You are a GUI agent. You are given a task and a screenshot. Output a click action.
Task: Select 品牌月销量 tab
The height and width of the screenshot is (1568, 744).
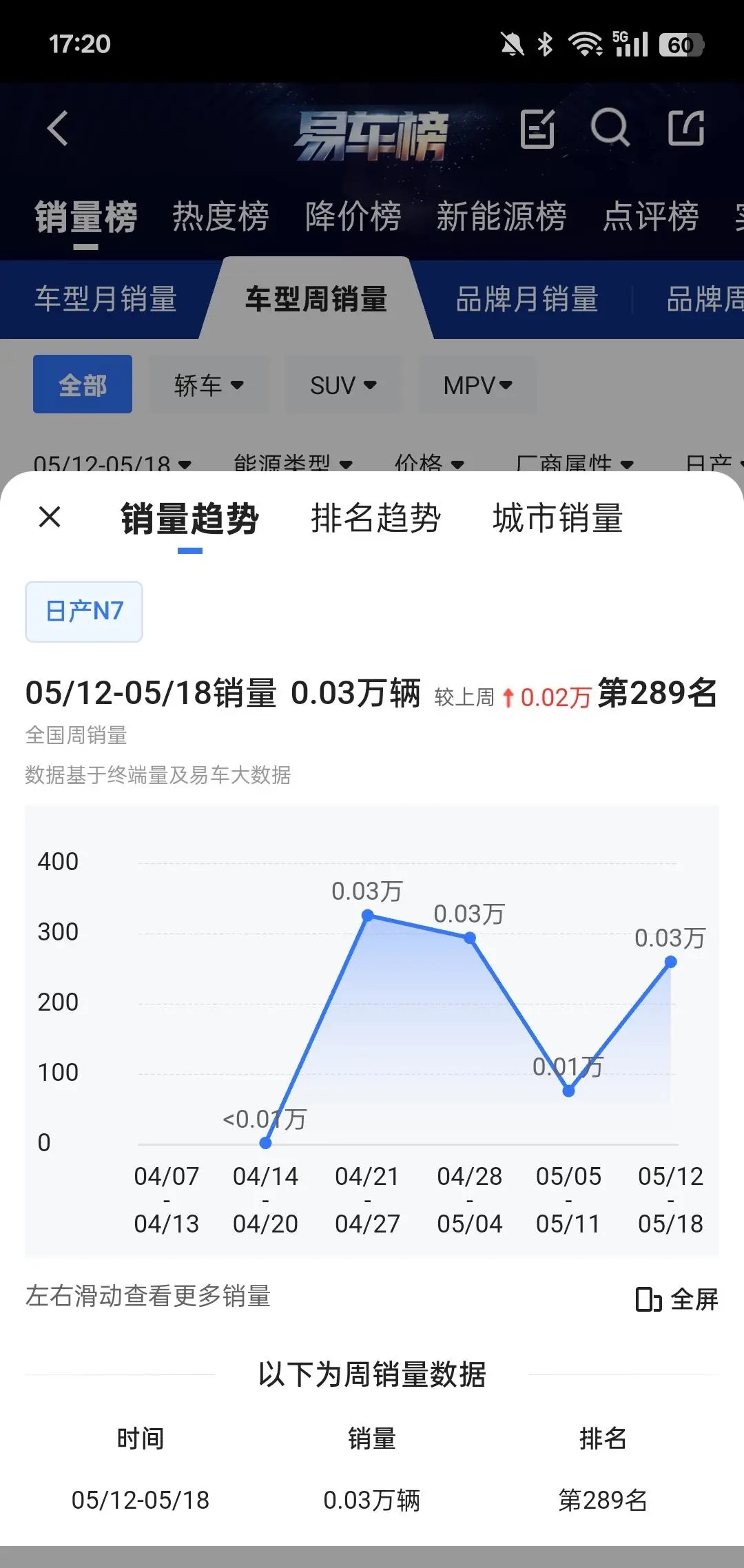point(527,299)
